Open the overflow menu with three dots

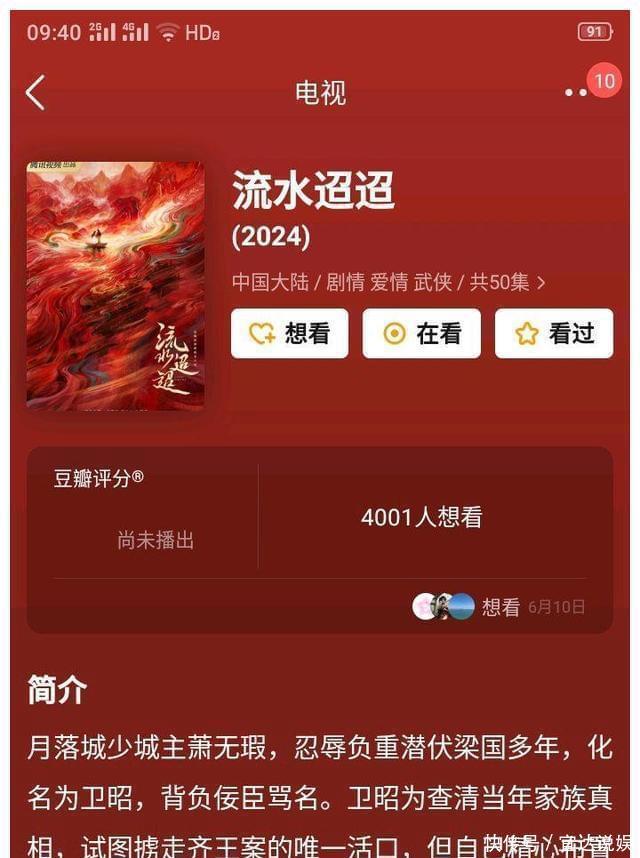click(x=576, y=93)
